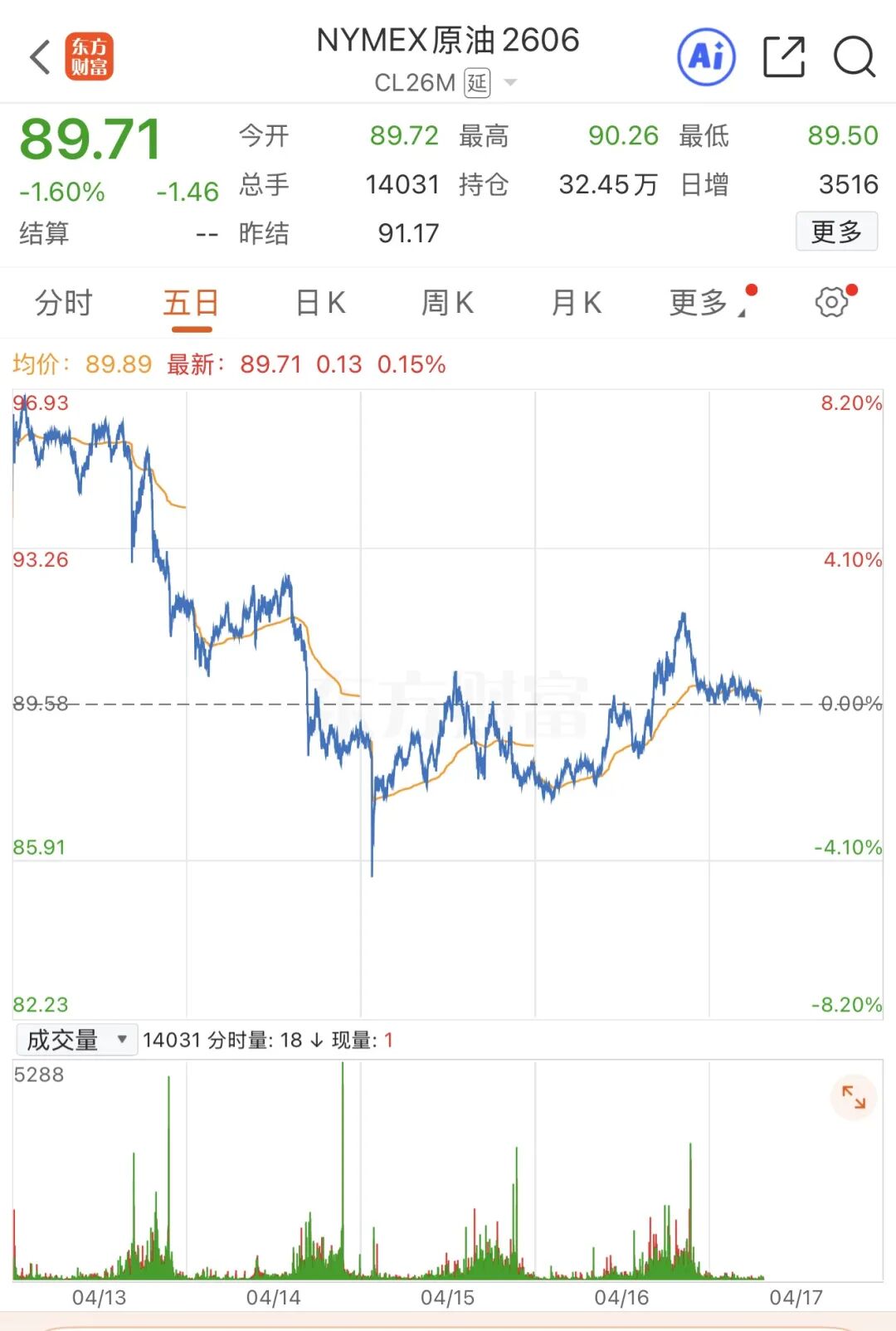896x1331 pixels.
Task: Open chart settings gear
Action: point(832,302)
